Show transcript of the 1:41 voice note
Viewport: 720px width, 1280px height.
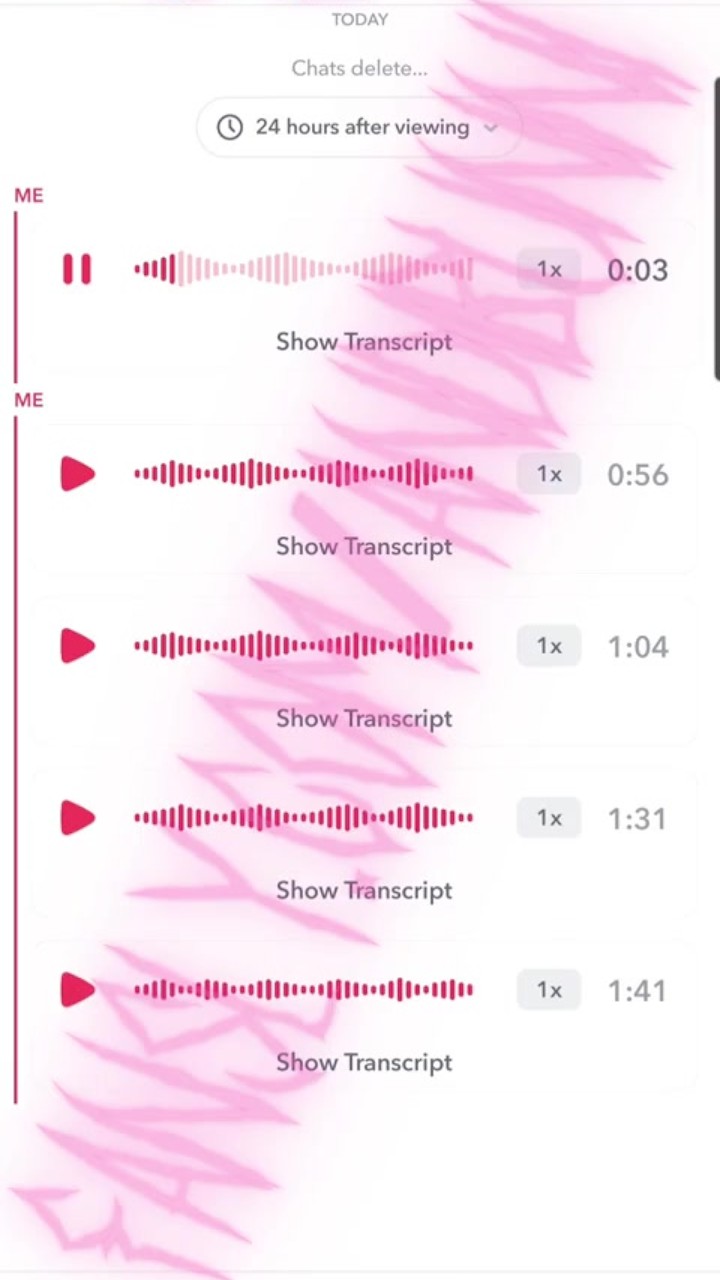[x=364, y=1062]
